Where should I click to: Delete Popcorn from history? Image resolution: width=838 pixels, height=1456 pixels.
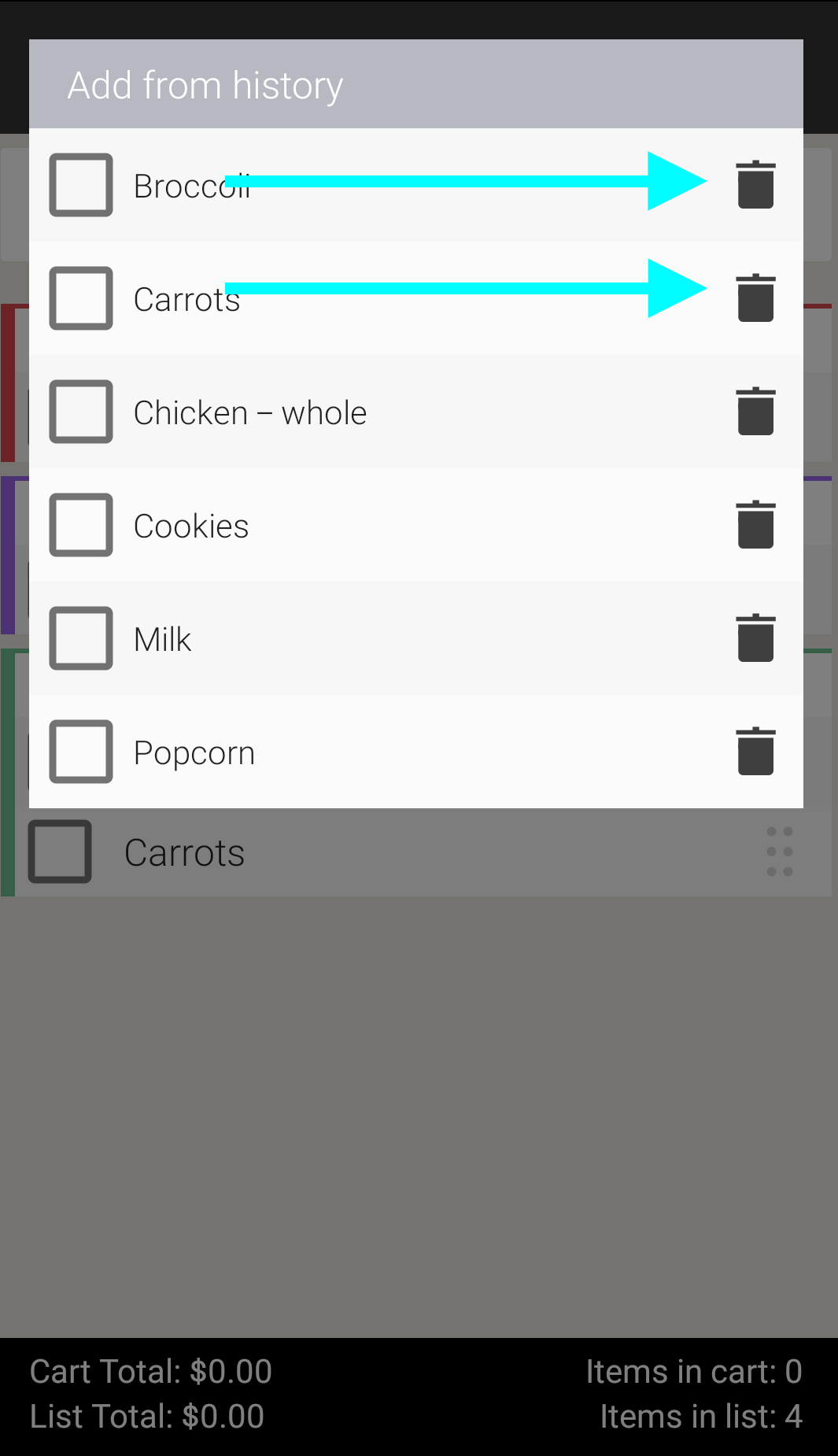pos(756,752)
